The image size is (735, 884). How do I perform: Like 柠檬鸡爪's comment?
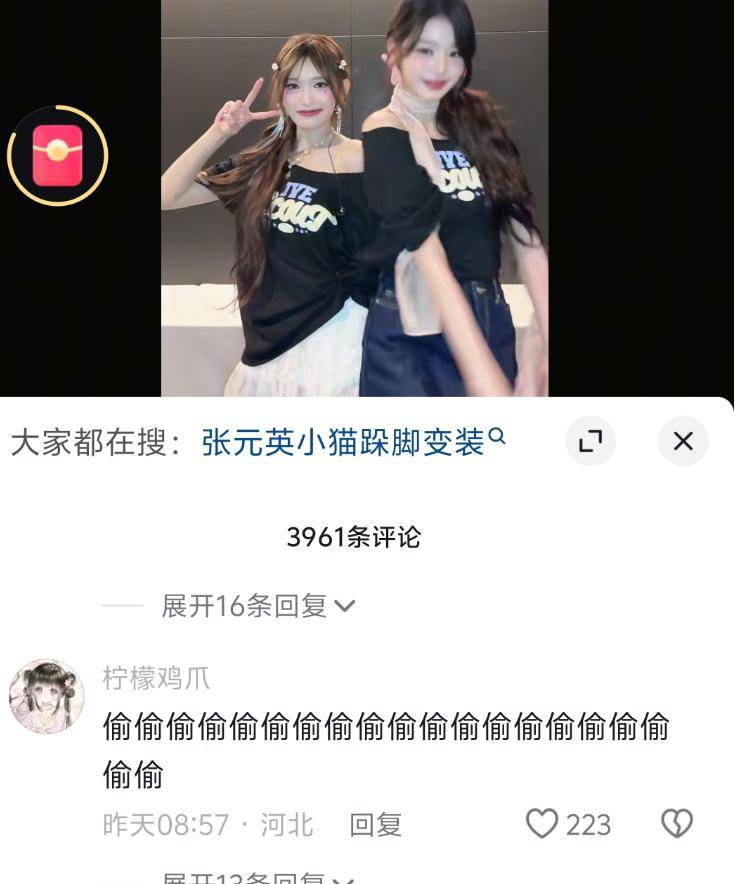coord(542,824)
